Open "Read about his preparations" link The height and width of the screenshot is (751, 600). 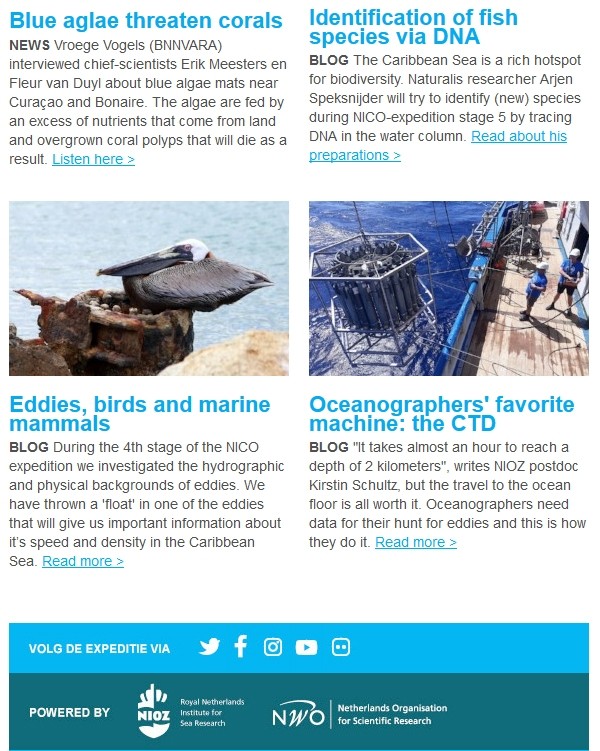tap(518, 137)
